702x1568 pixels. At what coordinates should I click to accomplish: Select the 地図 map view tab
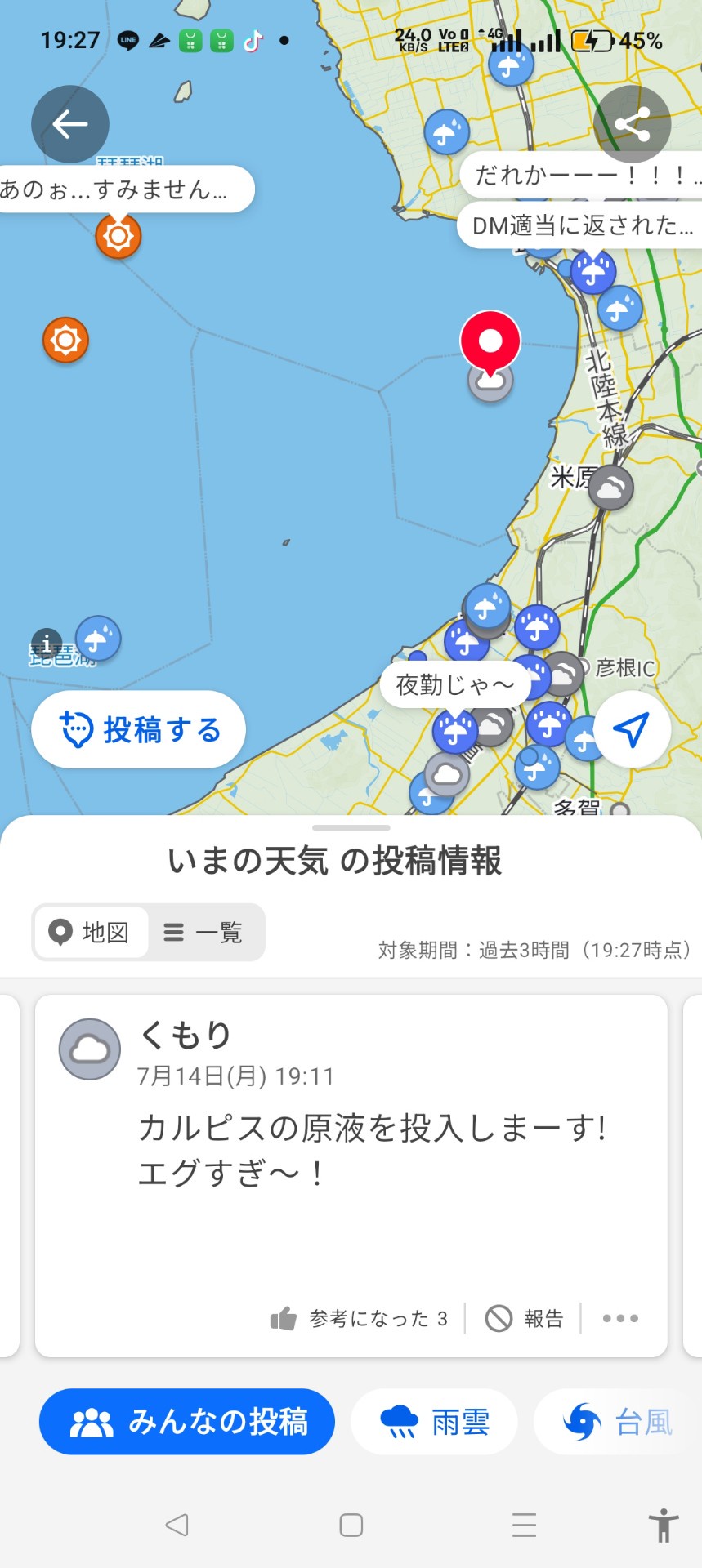[92, 932]
